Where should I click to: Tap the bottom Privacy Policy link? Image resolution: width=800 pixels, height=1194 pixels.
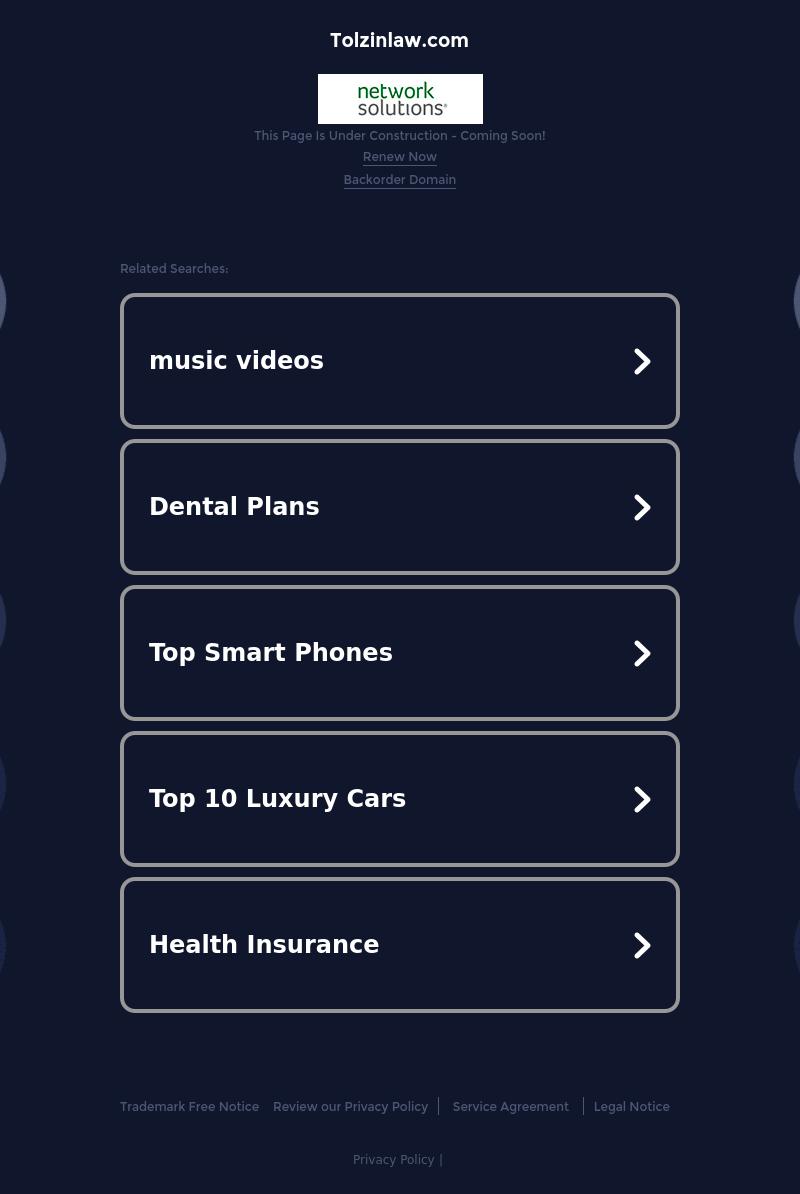393,1160
